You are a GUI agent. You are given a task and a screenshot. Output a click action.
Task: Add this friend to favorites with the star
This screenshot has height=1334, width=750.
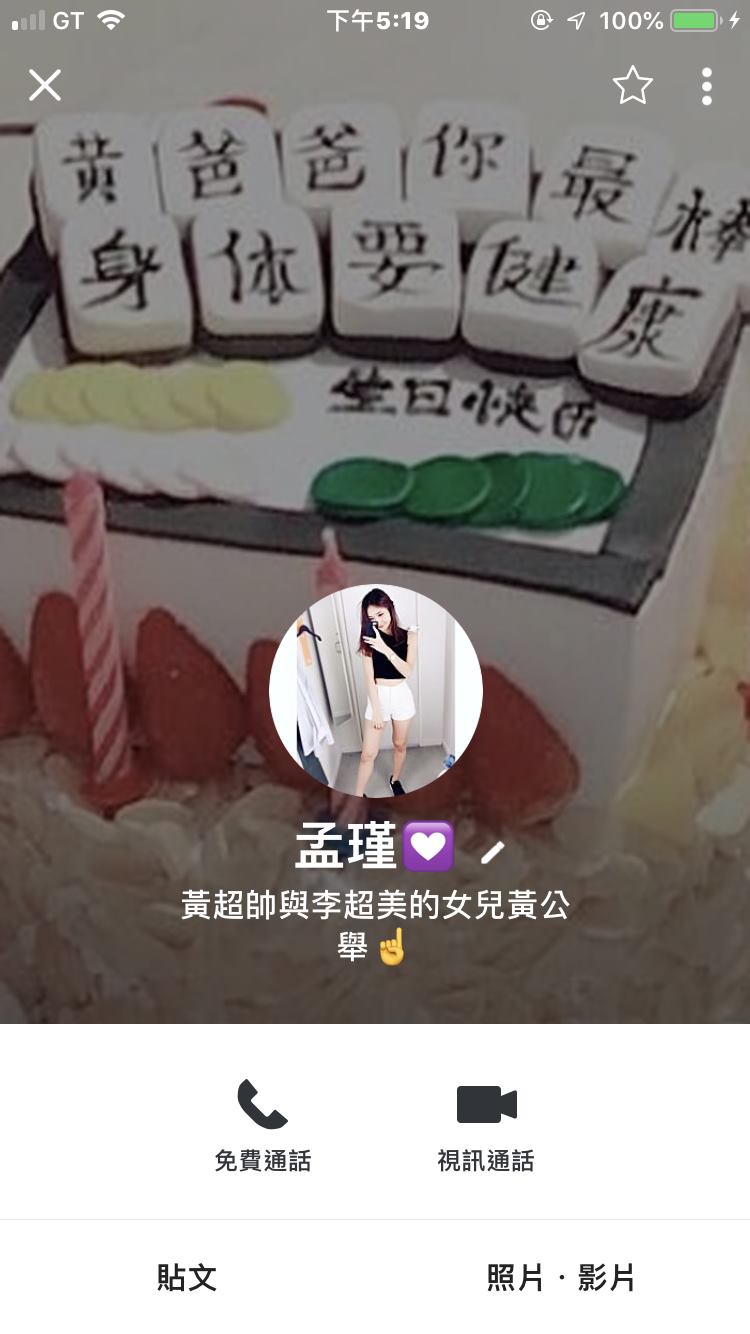click(632, 86)
